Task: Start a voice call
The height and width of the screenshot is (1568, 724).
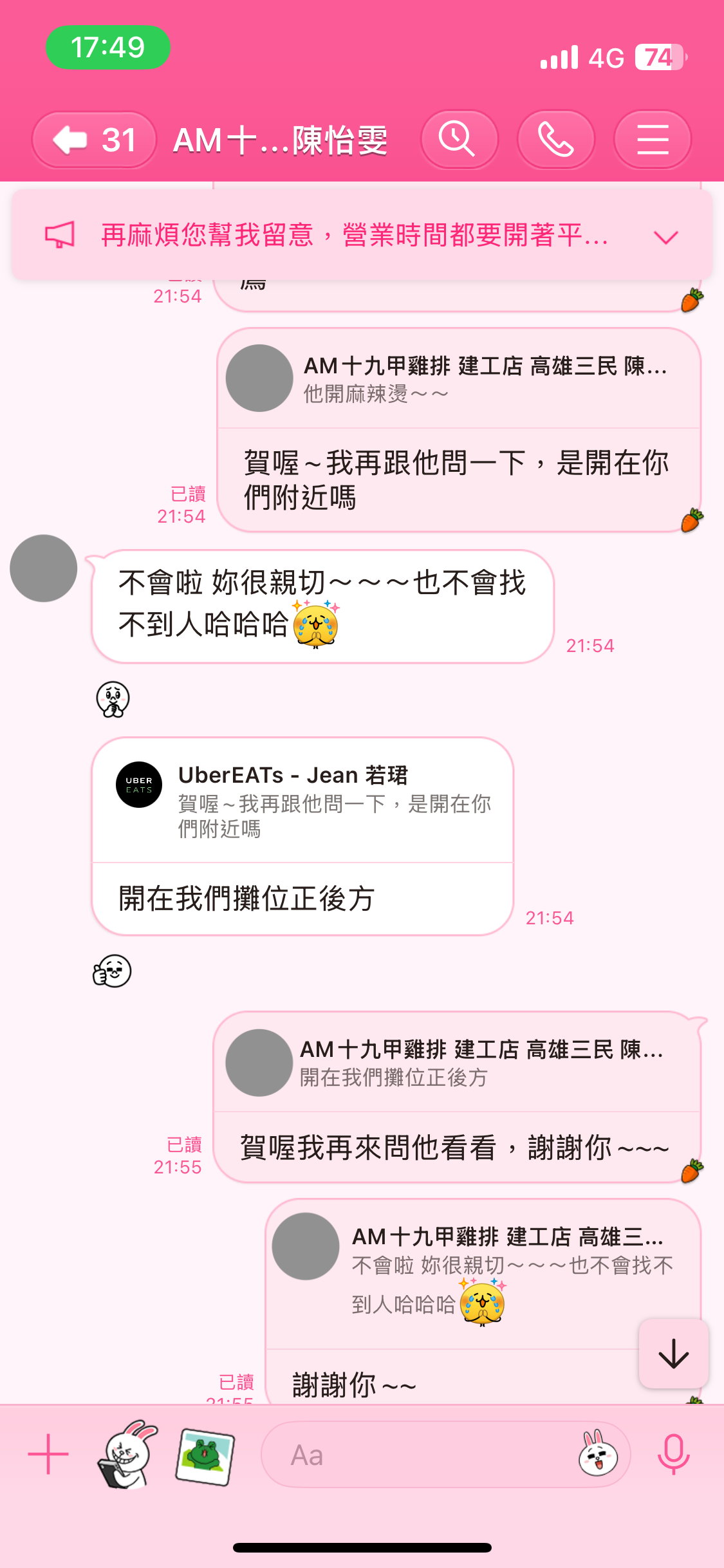Action: tap(555, 140)
